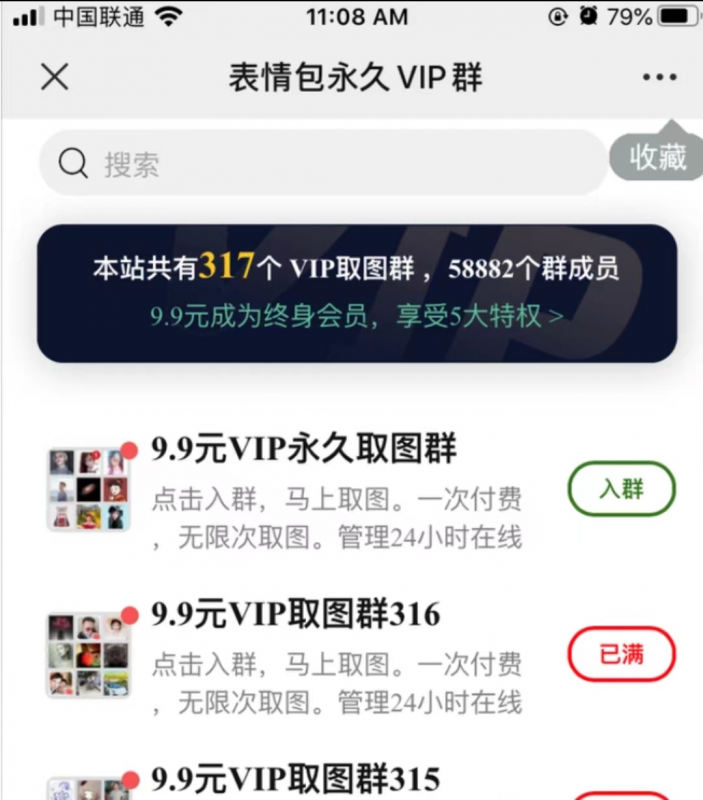Screen dimensions: 703x800
Task: Close the 表情包永久 VIP群 page
Action: [54, 77]
